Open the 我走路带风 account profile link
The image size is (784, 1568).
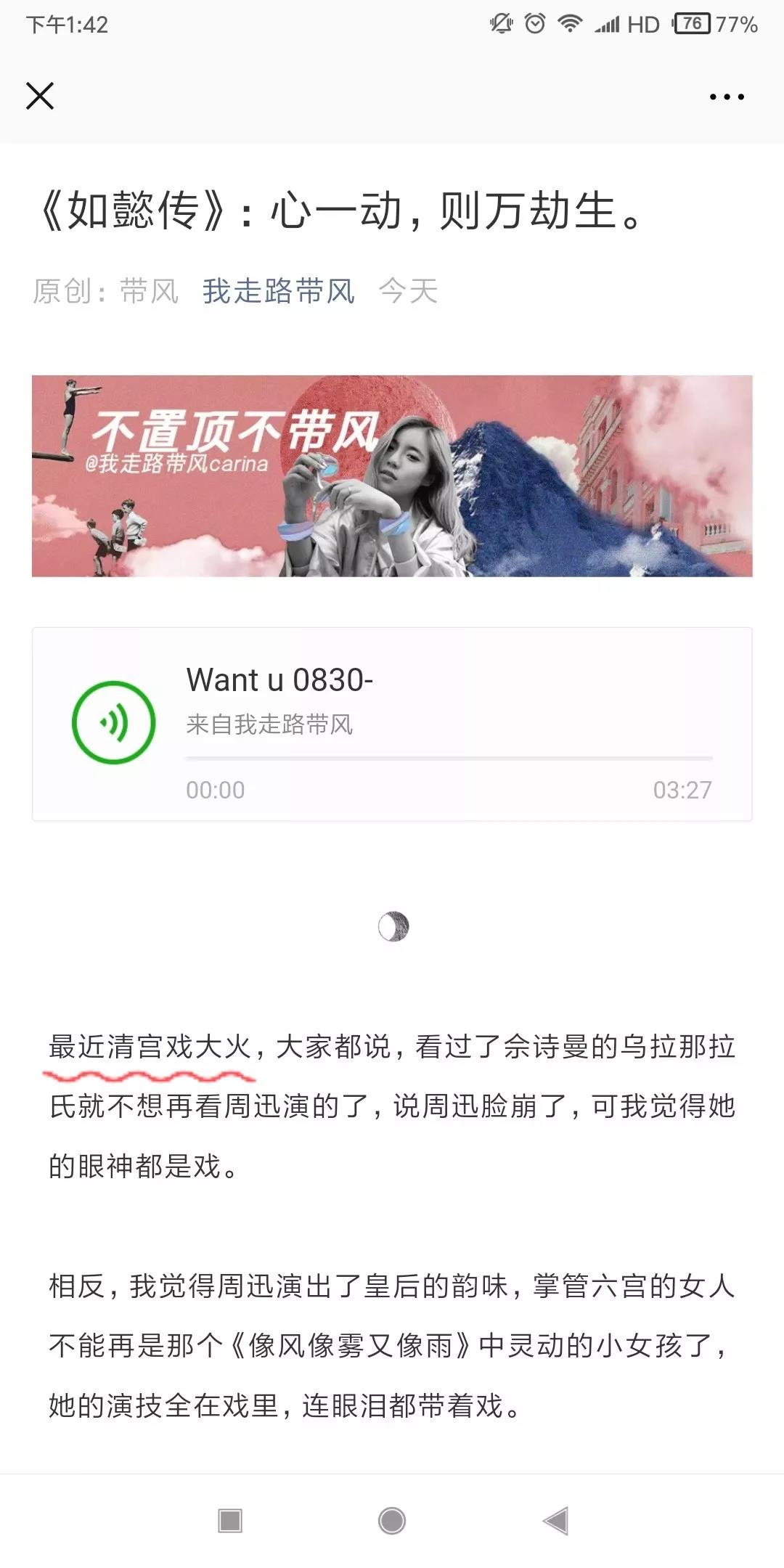pos(278,292)
